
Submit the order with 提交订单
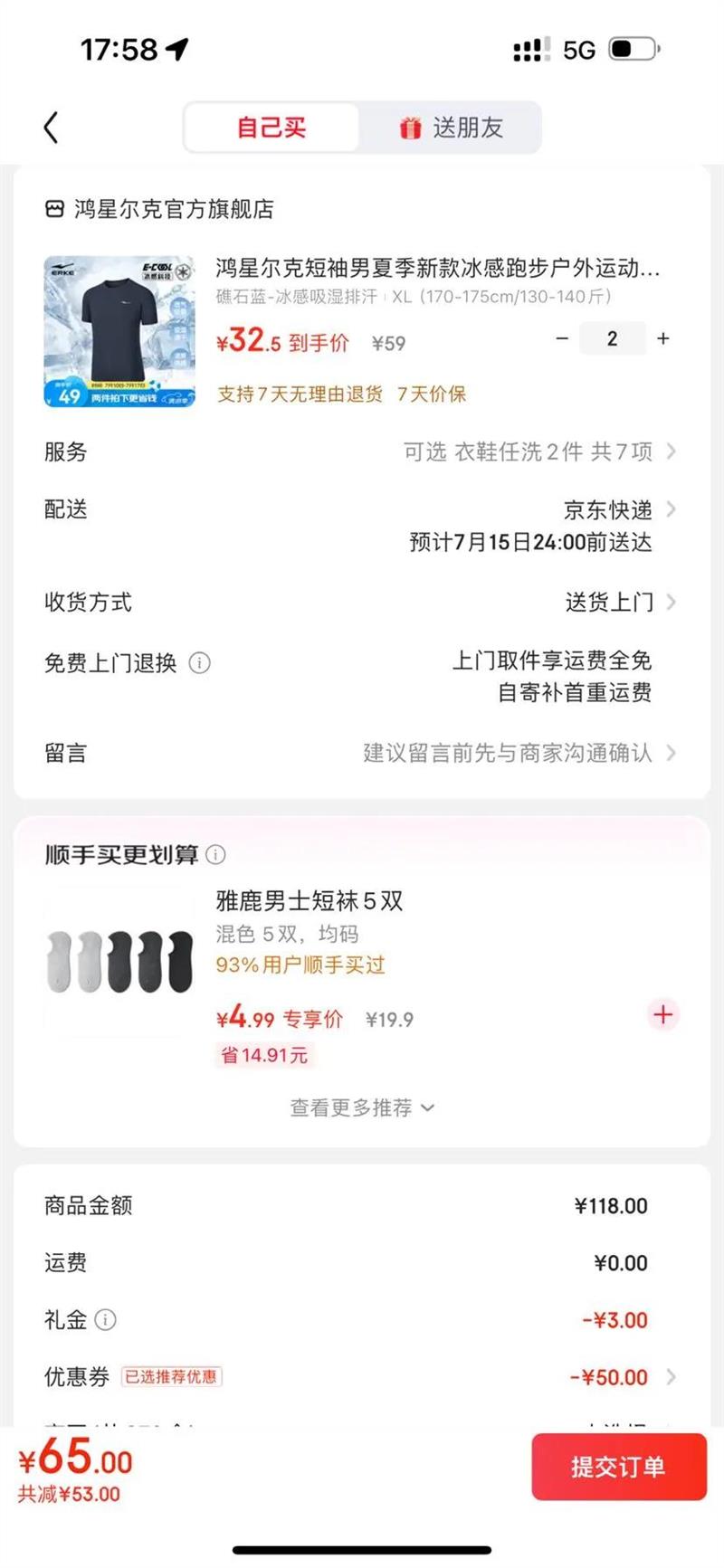(618, 1467)
